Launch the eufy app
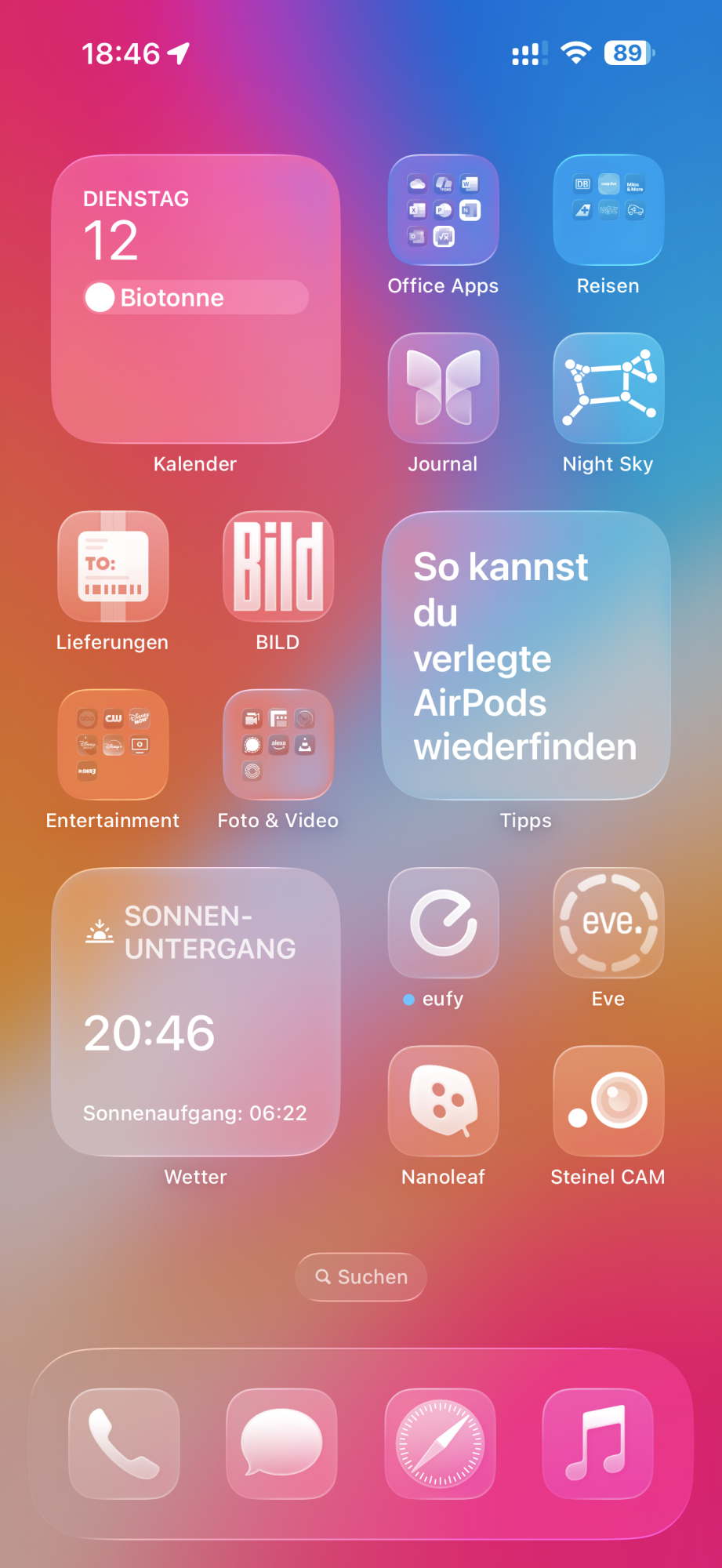 (443, 923)
